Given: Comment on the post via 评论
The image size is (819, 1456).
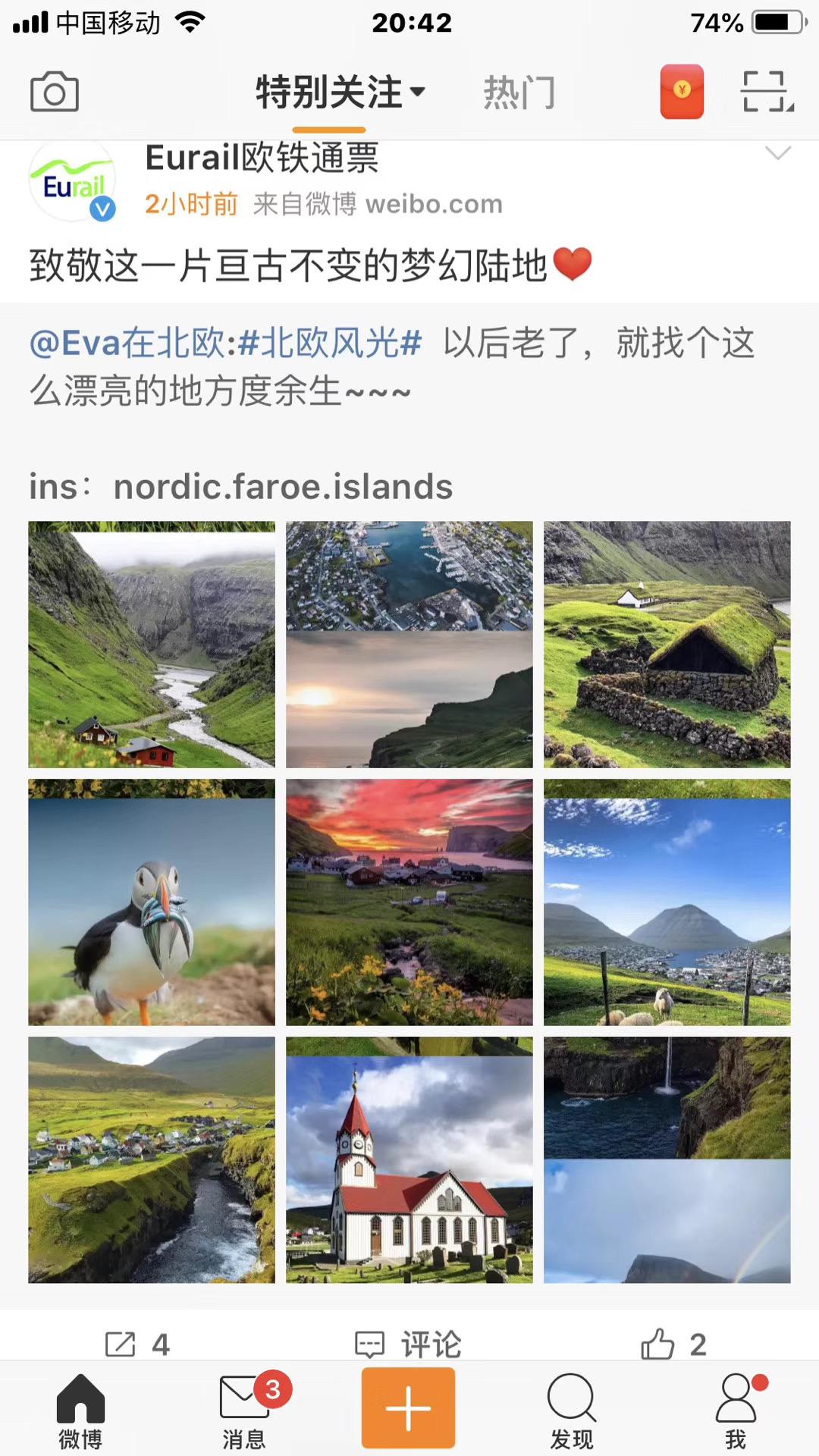Looking at the screenshot, I should click(409, 1344).
